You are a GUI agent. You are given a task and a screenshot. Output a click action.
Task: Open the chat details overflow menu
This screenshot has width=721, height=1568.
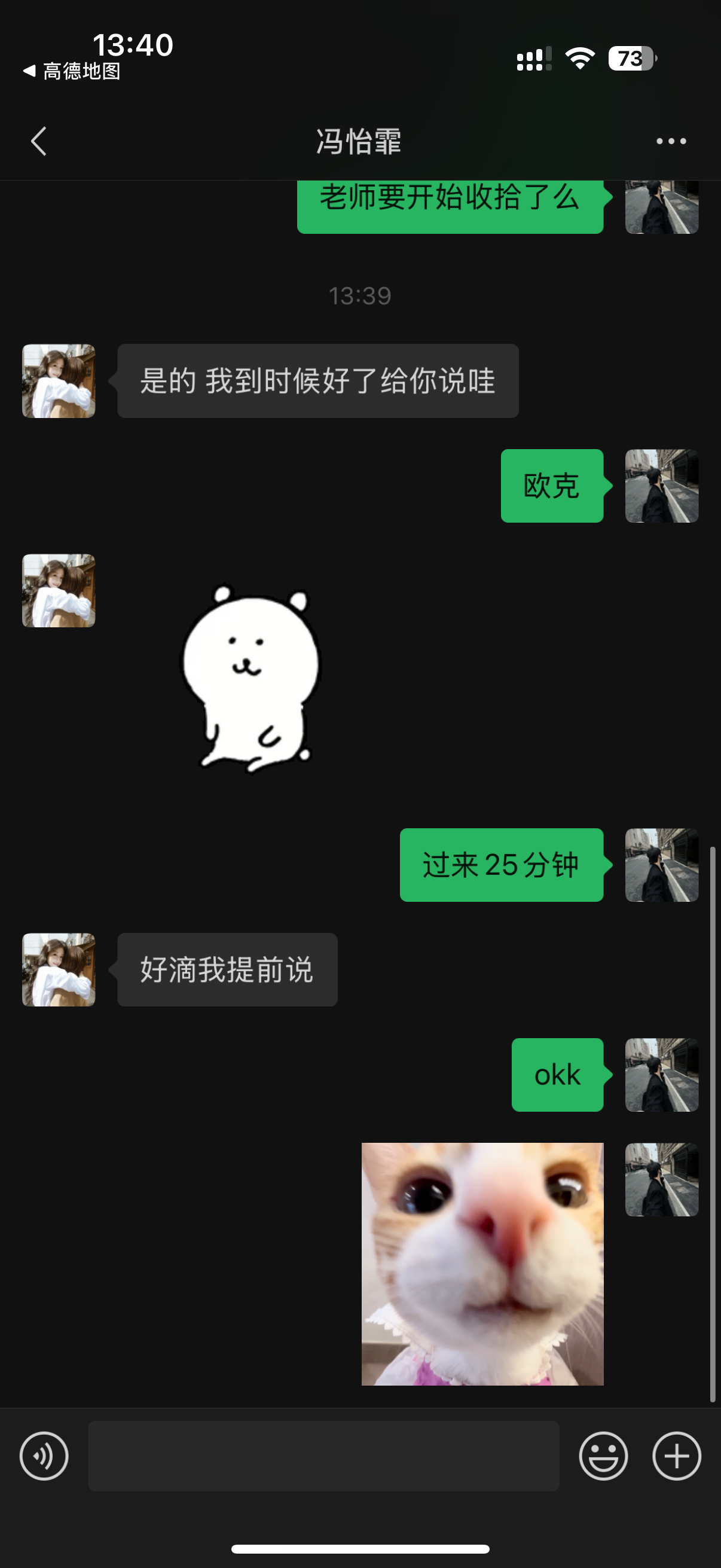(671, 141)
